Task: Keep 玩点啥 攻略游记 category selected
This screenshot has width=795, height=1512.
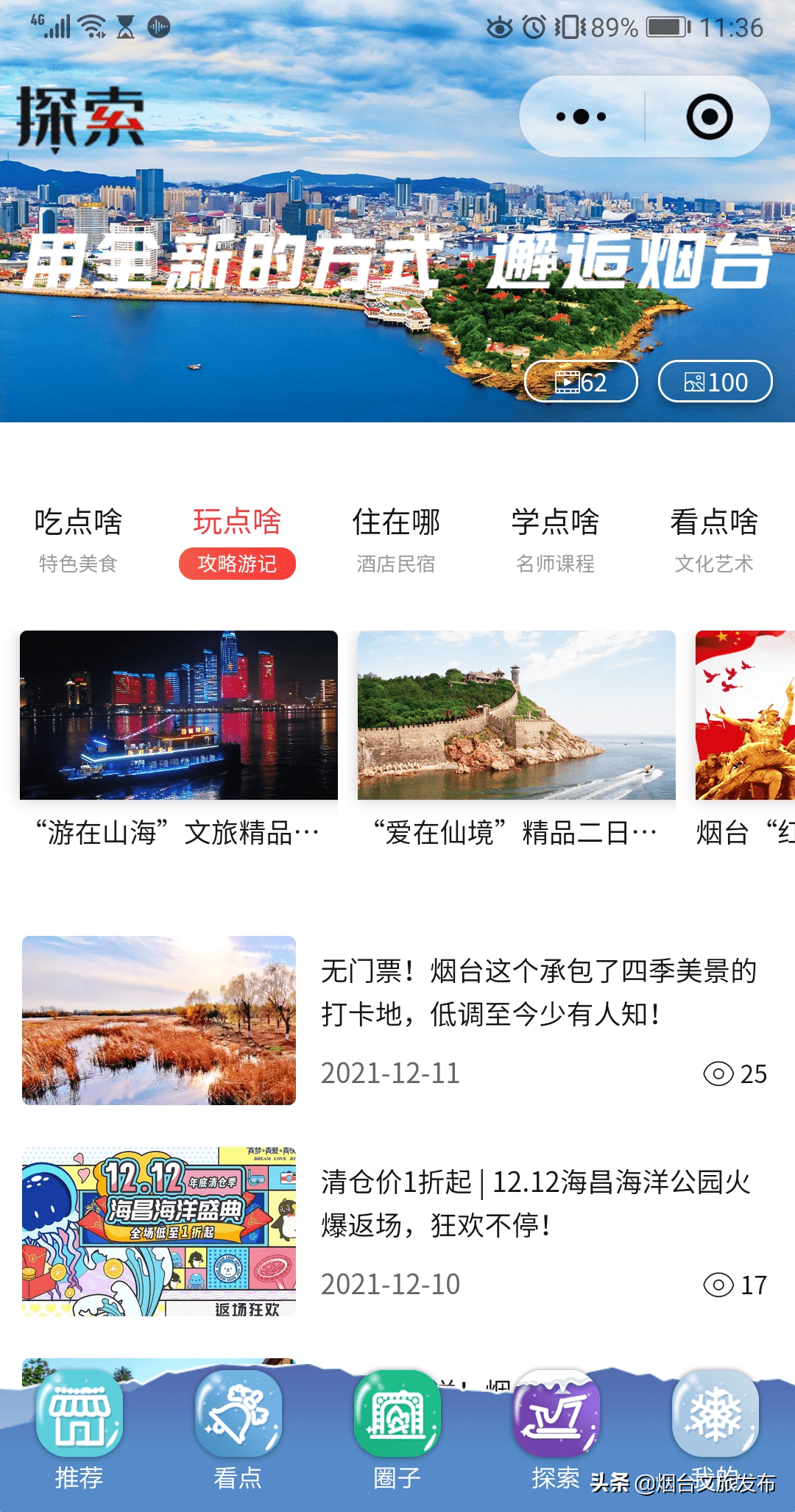Action: (238, 537)
